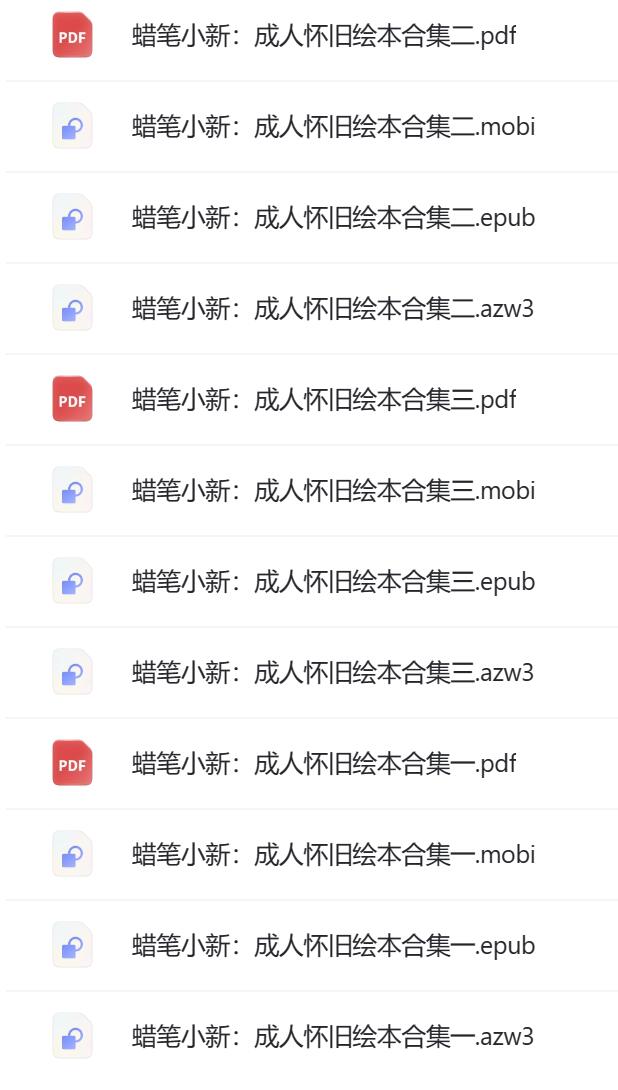Select the 合集一.epub file

[x=333, y=947]
